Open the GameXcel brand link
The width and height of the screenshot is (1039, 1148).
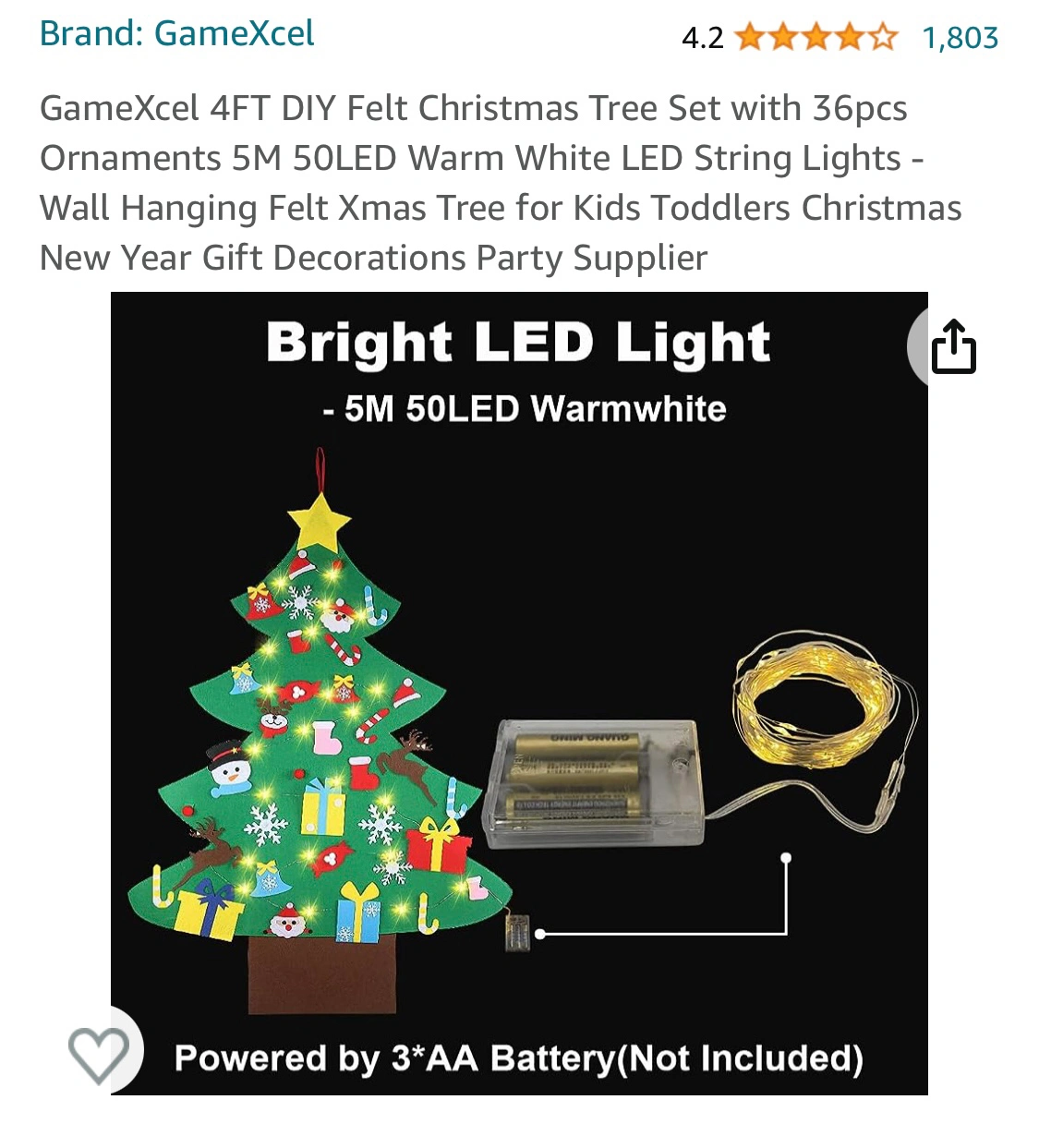[x=176, y=33]
